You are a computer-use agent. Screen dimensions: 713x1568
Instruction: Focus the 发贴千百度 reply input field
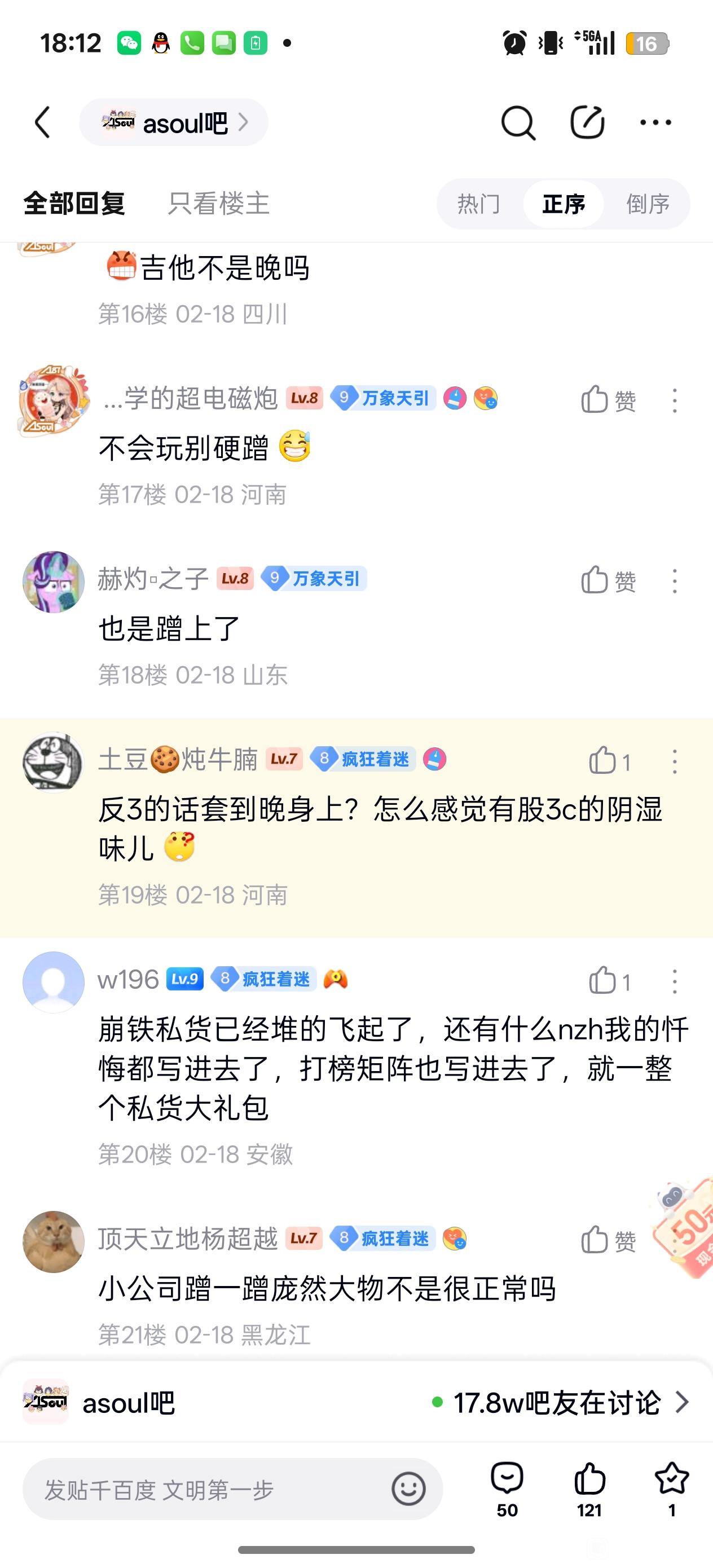point(207,1490)
